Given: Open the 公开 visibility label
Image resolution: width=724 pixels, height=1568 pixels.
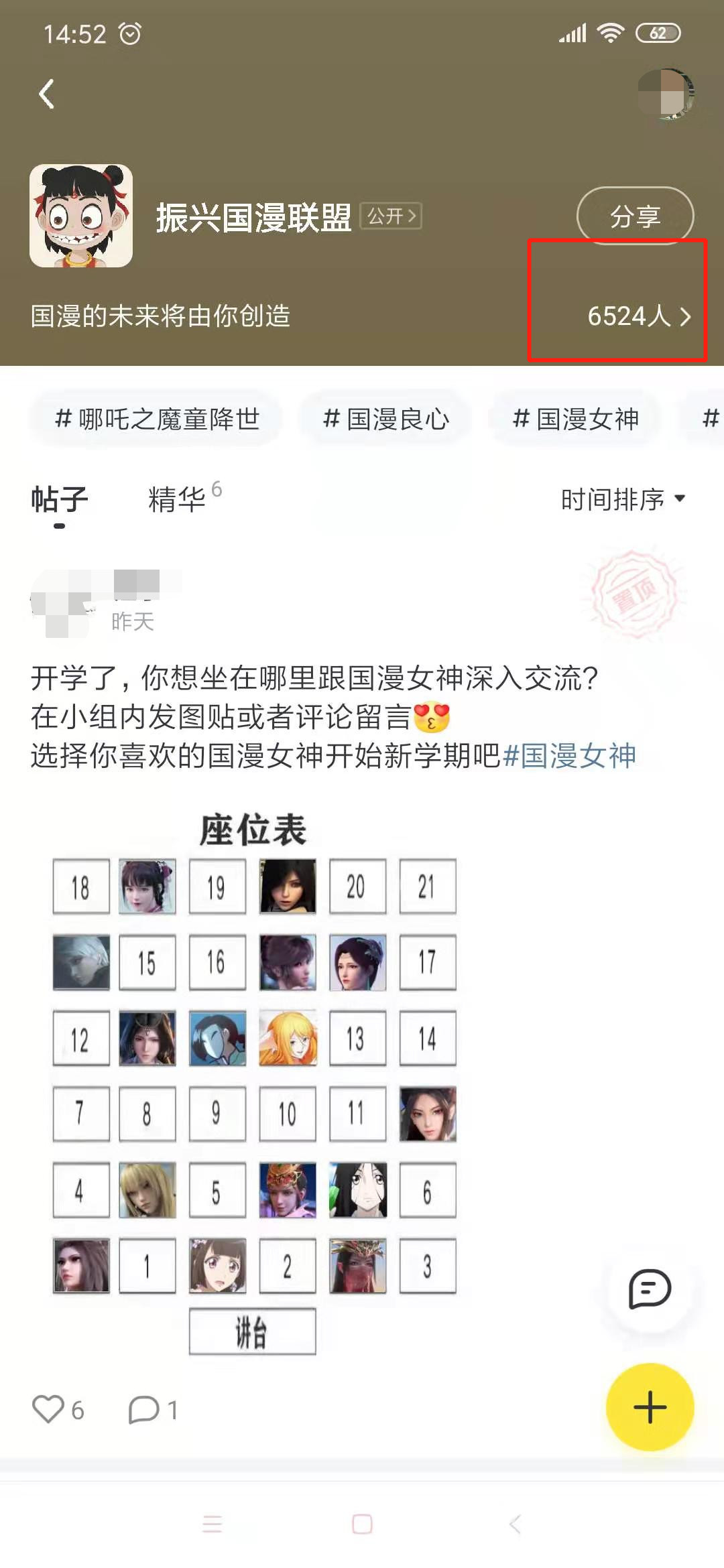Looking at the screenshot, I should 391,216.
